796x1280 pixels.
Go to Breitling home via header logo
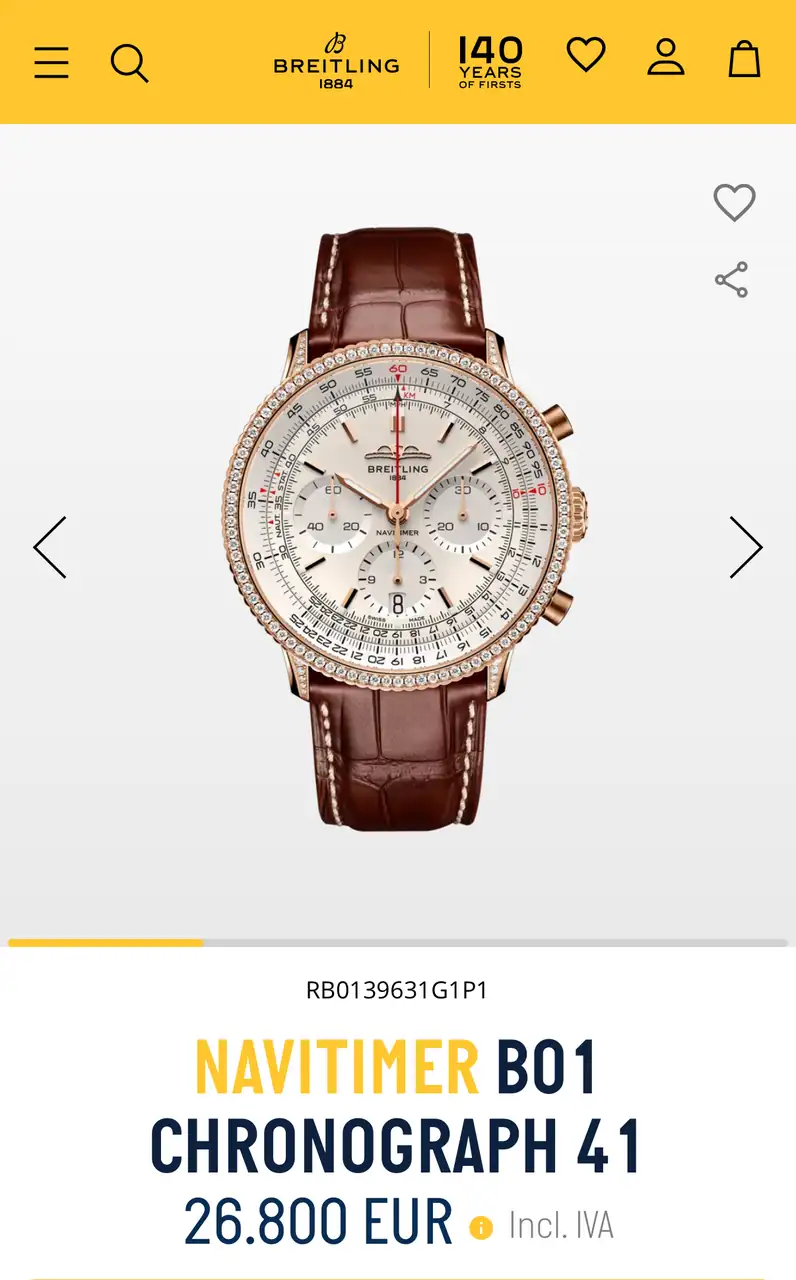point(336,60)
